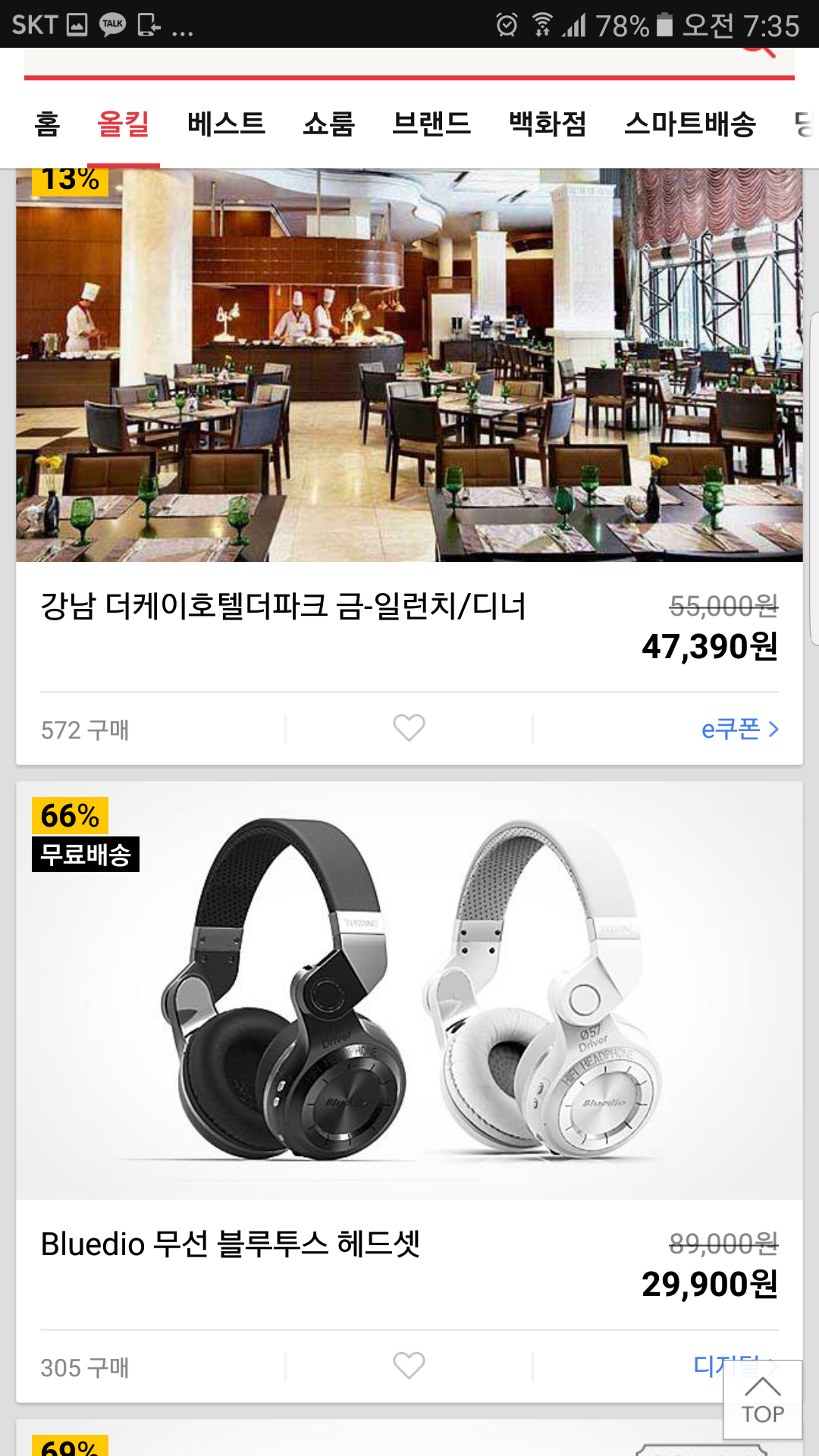Toggle the heart on the hotel dining deal

(409, 729)
